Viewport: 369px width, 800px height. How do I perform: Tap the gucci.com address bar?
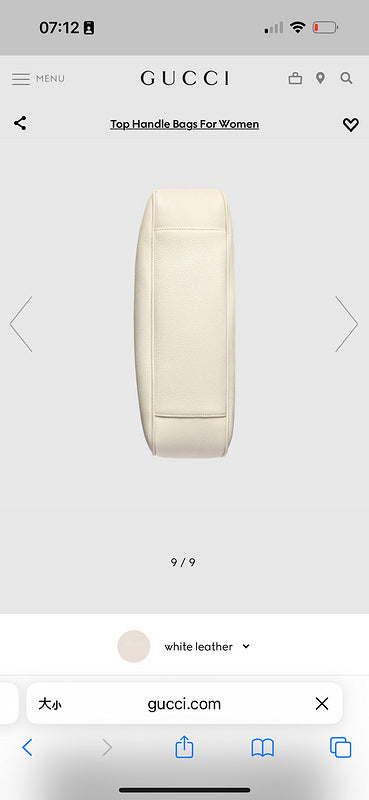point(184,704)
